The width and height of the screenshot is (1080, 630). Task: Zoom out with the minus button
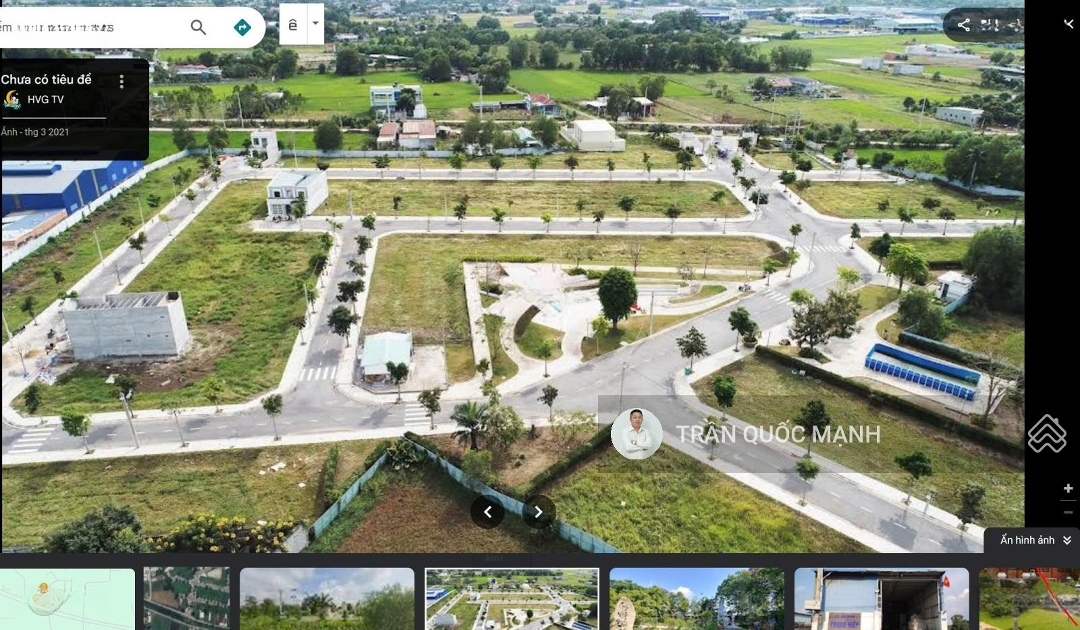[x=1068, y=512]
